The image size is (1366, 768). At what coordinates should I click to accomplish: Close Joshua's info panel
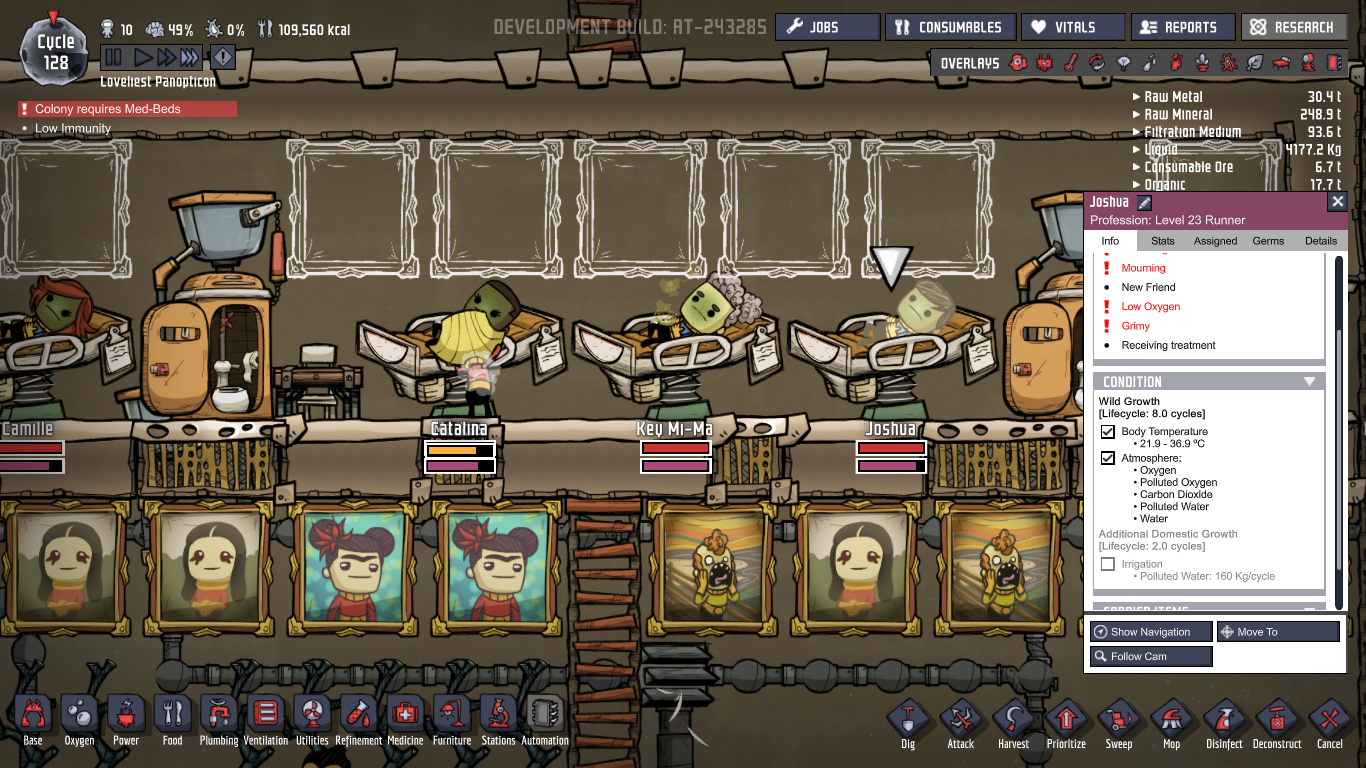coord(1337,202)
